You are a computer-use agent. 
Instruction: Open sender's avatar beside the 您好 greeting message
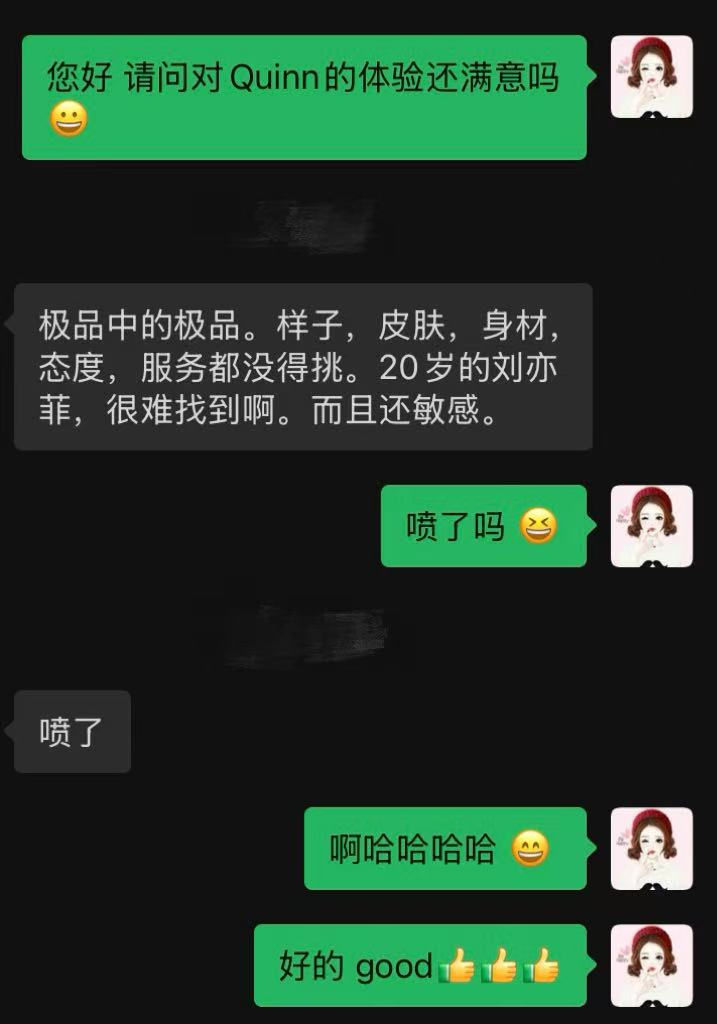point(651,77)
